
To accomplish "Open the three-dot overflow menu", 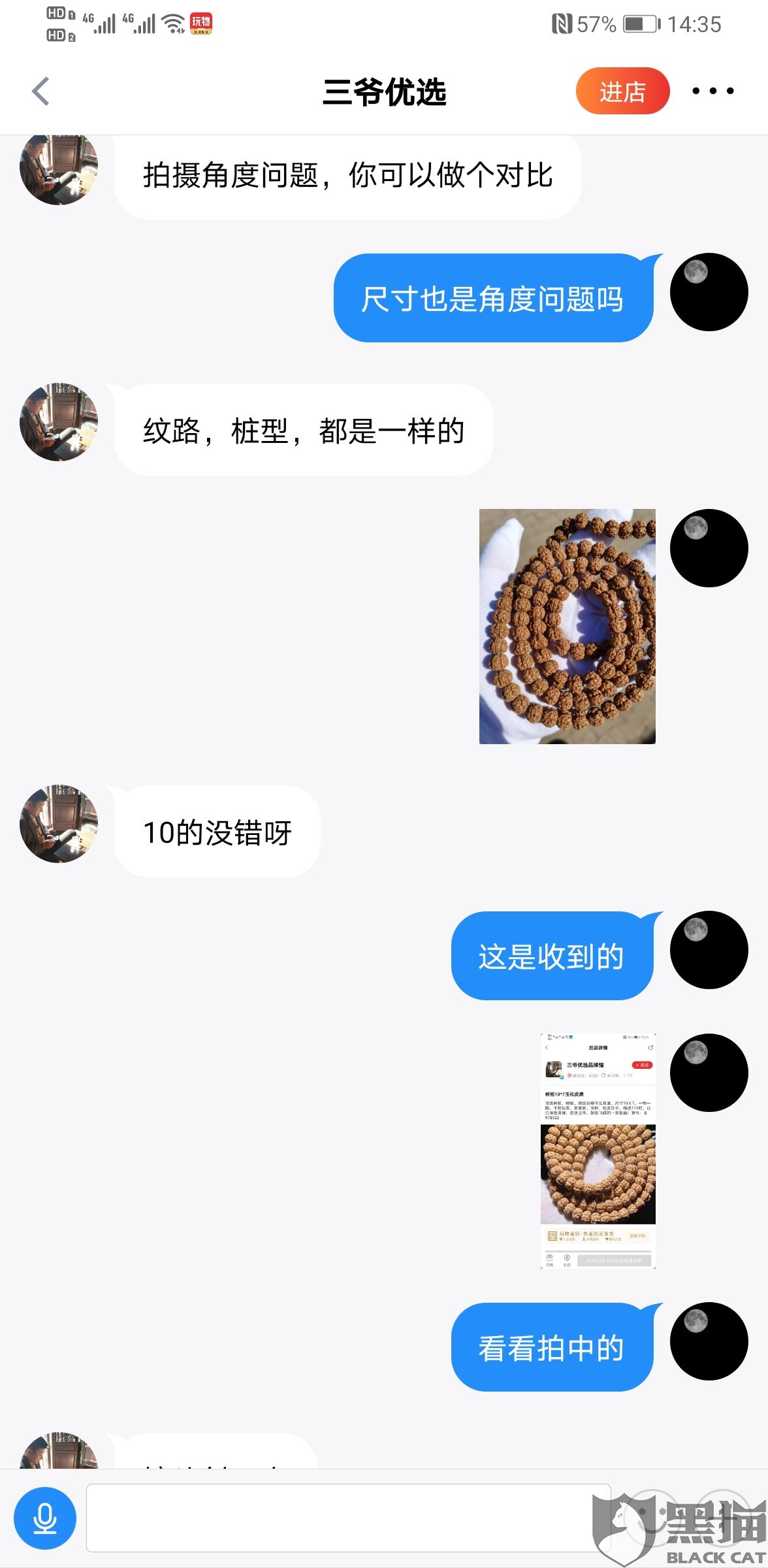I will click(x=712, y=91).
